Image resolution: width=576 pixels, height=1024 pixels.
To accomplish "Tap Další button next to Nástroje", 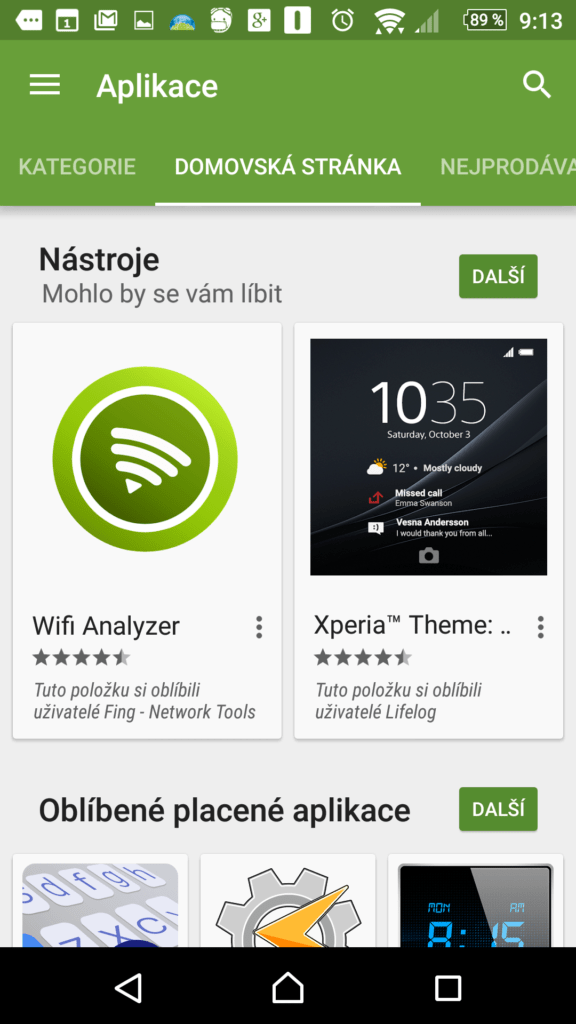I will [x=498, y=276].
